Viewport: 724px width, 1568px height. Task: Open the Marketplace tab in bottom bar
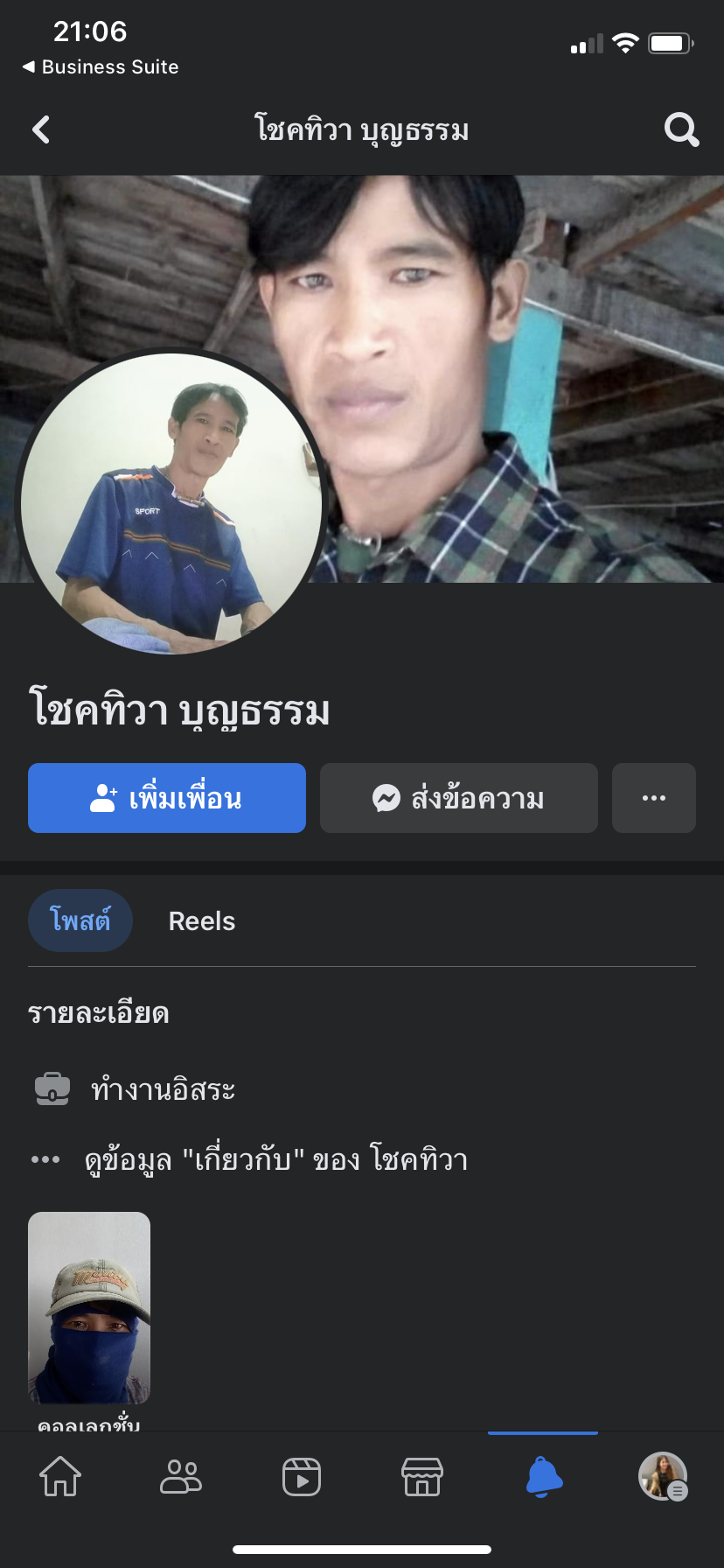click(x=422, y=1477)
